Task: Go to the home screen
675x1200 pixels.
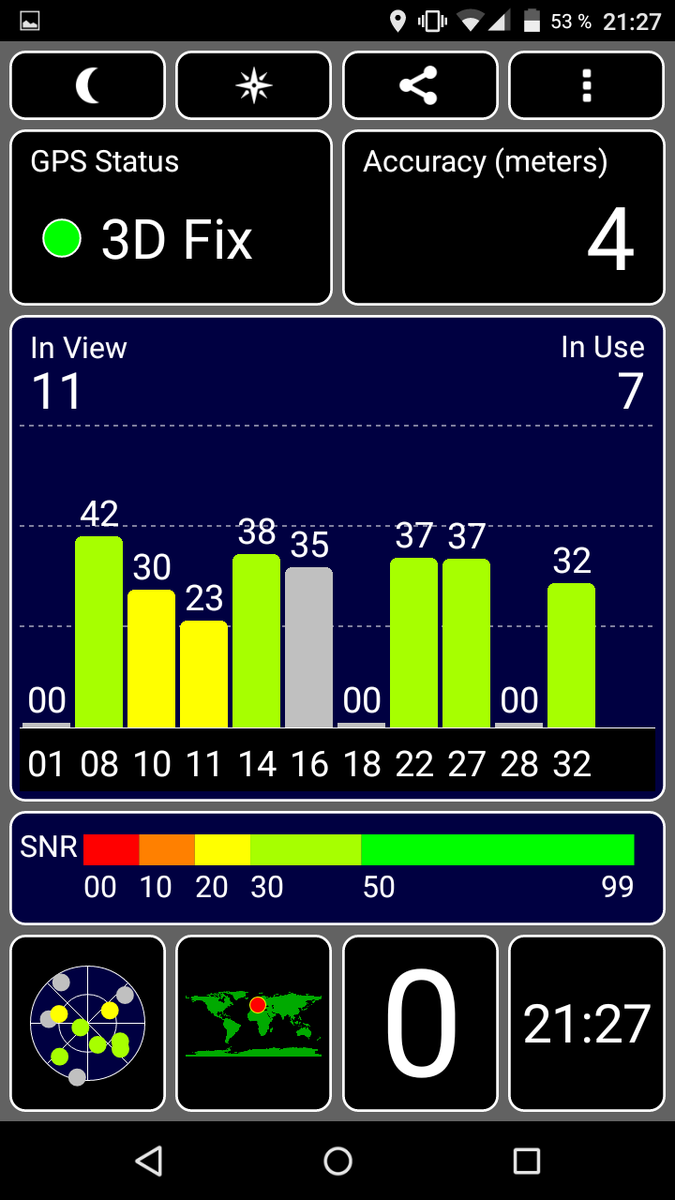Action: 338,1160
